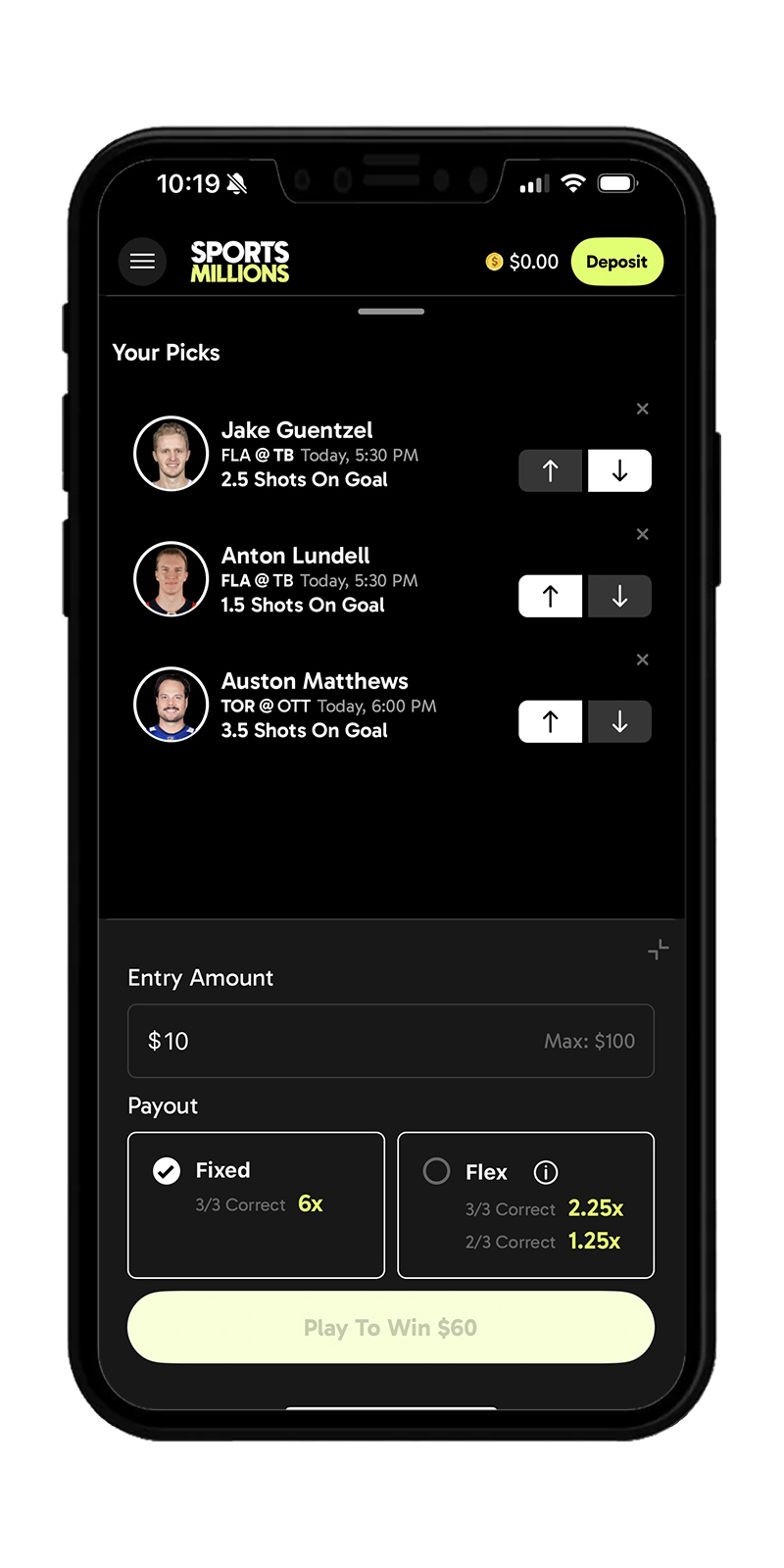Image resolution: width=784 pixels, height=1568 pixels.
Task: Select less for Anton Lundell shots
Action: click(619, 596)
